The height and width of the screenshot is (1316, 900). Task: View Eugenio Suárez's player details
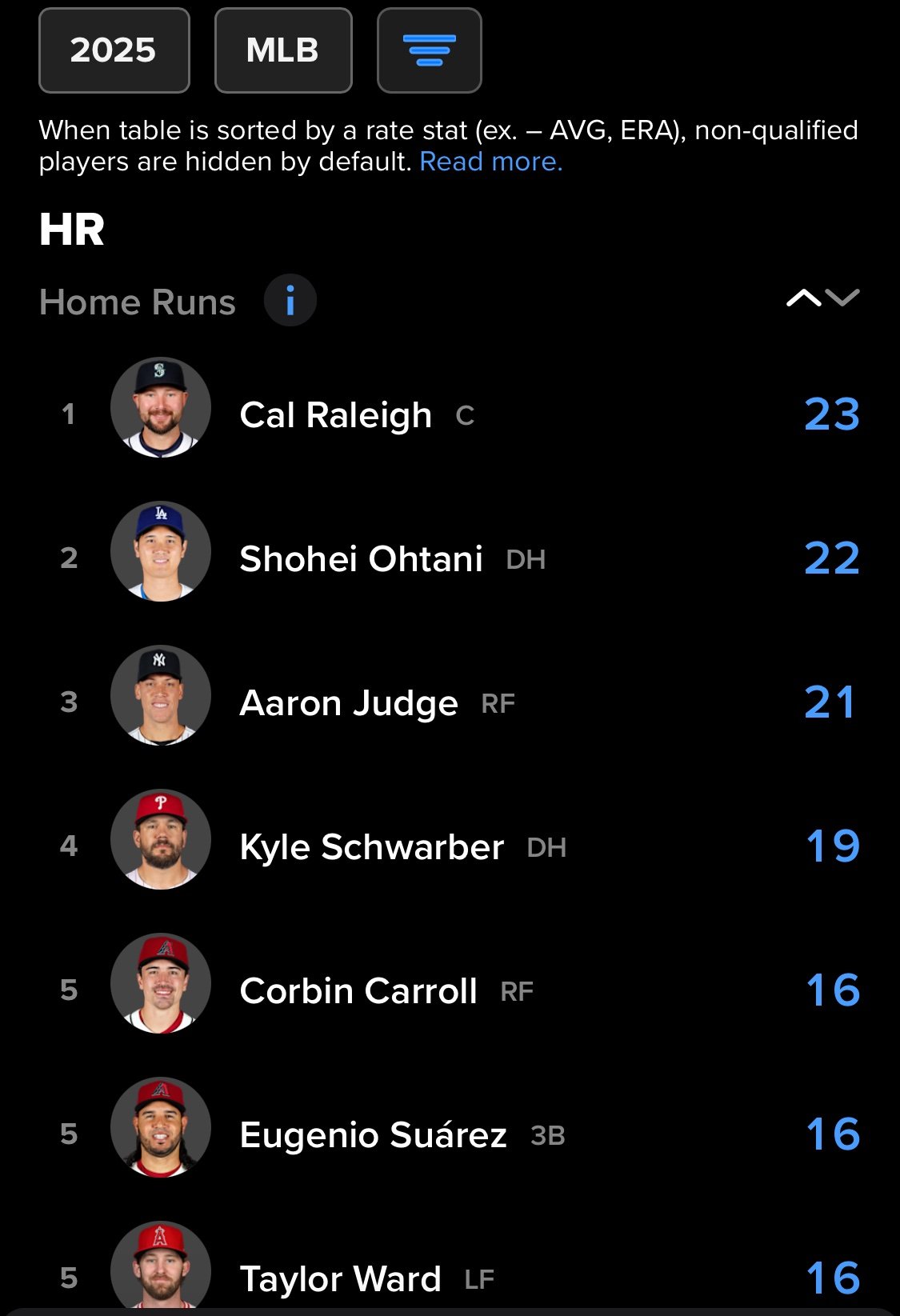pos(373,1135)
